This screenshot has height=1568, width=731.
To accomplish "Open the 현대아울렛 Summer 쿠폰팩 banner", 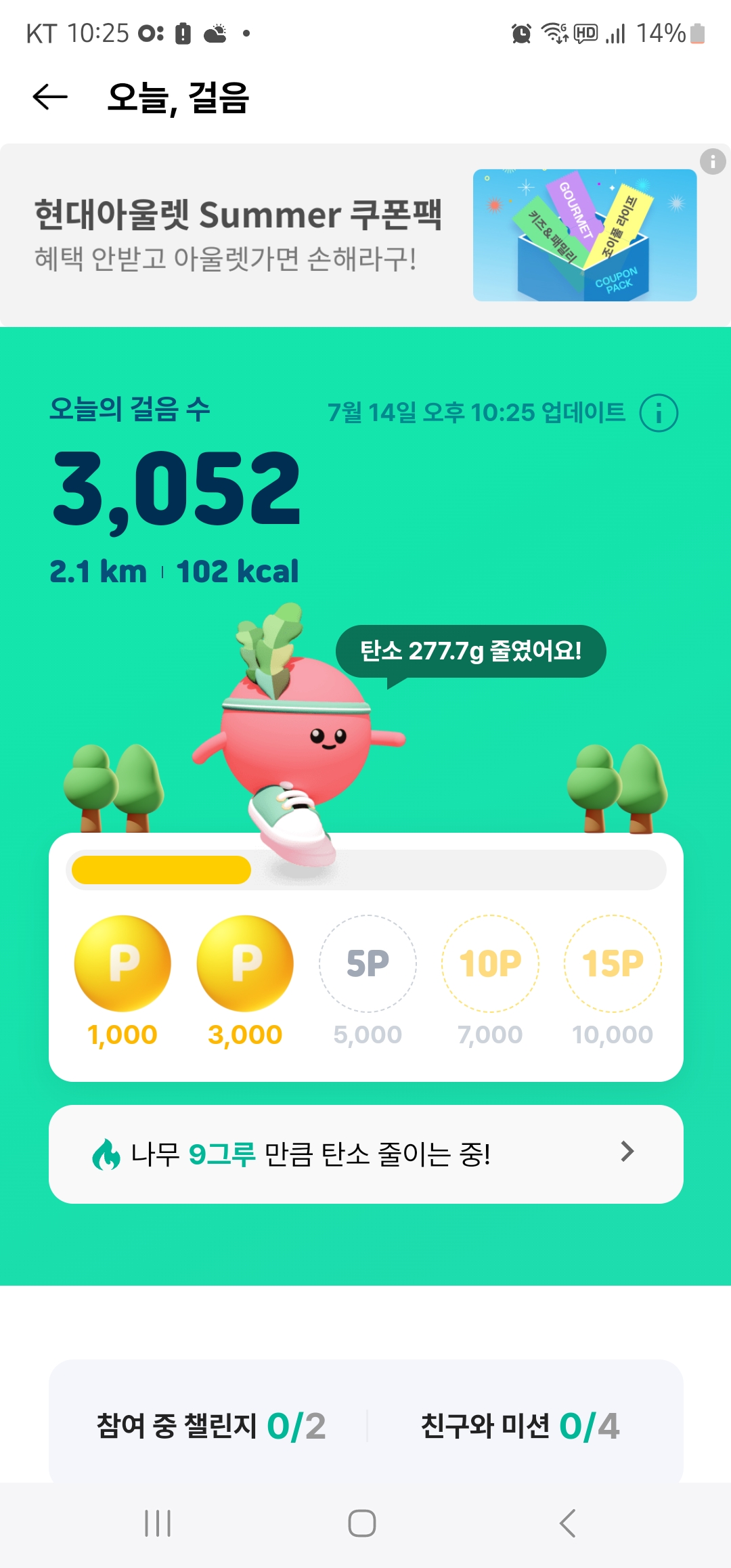I will coord(365,235).
